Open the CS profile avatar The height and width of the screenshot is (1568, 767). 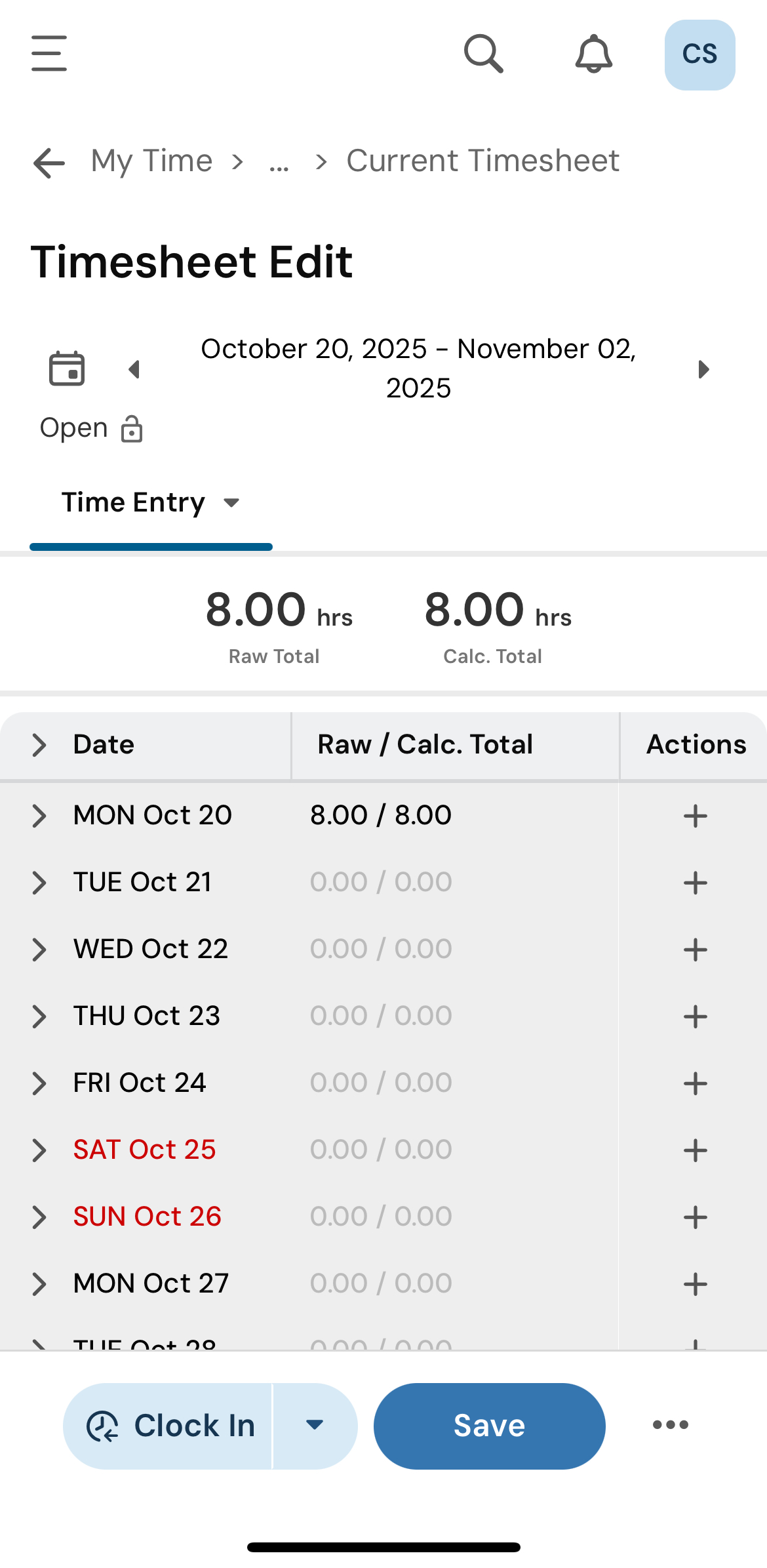699,55
